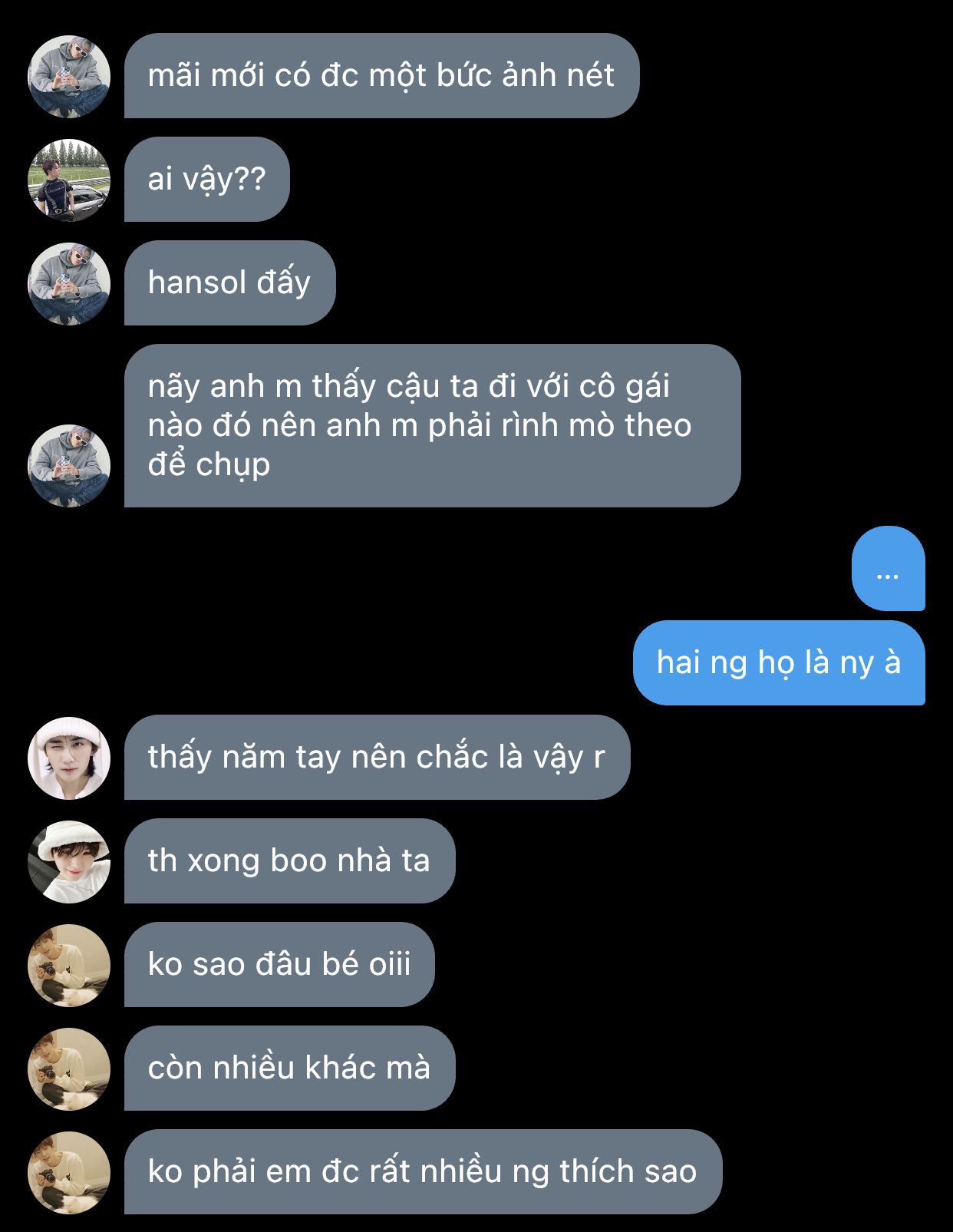Open avatar beside "thấy năm tay nên chắc là vậy r"
The width and height of the screenshot is (953, 1232).
point(69,758)
